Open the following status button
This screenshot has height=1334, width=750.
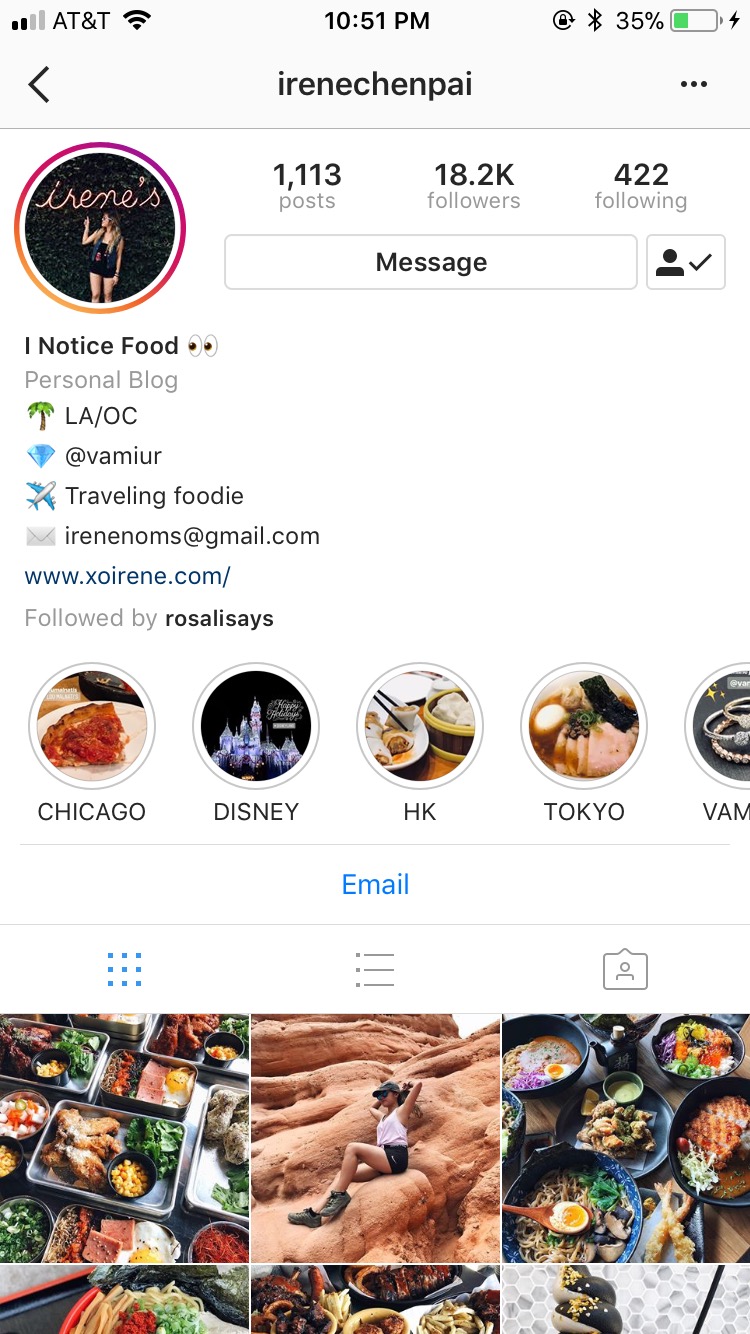(x=685, y=262)
